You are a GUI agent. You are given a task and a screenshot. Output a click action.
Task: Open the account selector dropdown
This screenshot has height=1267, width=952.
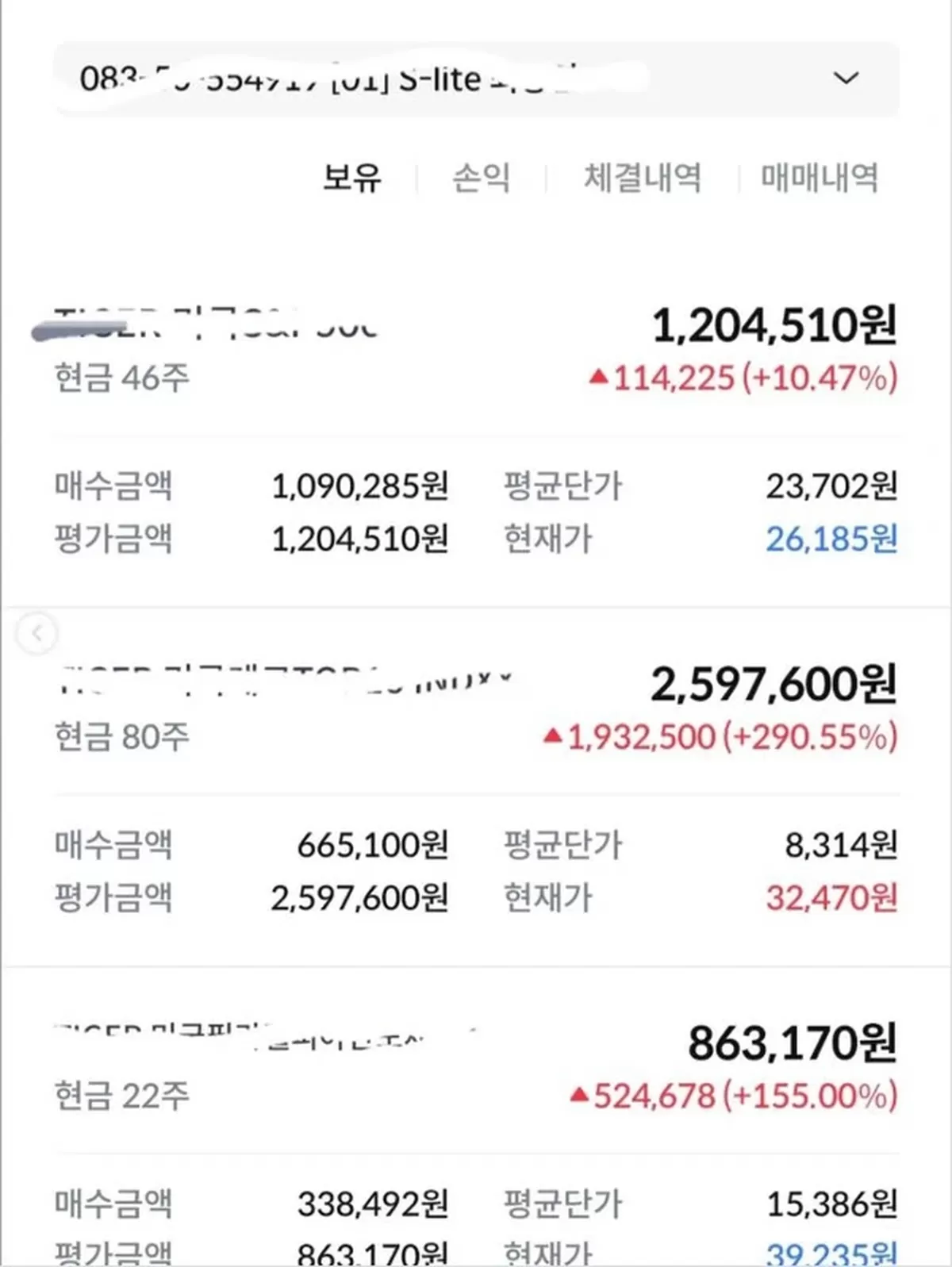[x=476, y=77]
